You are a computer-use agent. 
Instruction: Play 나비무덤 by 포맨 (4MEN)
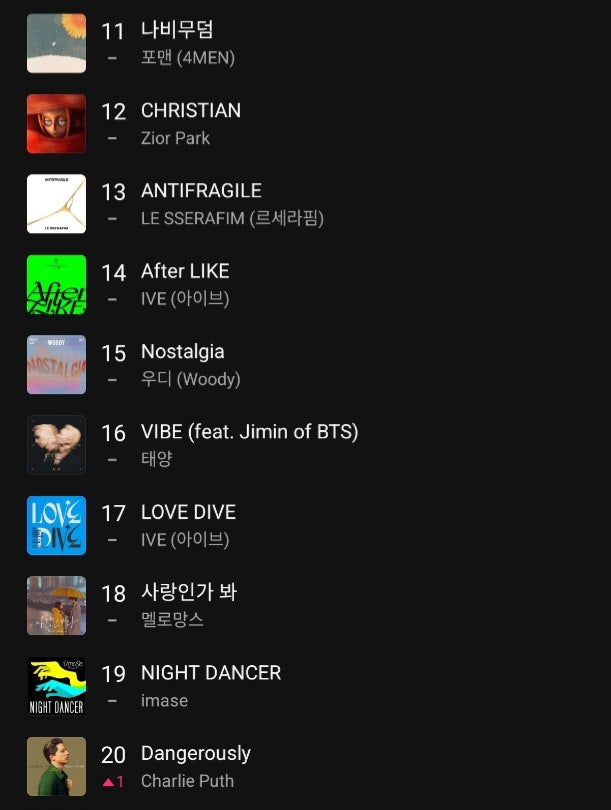[177, 30]
